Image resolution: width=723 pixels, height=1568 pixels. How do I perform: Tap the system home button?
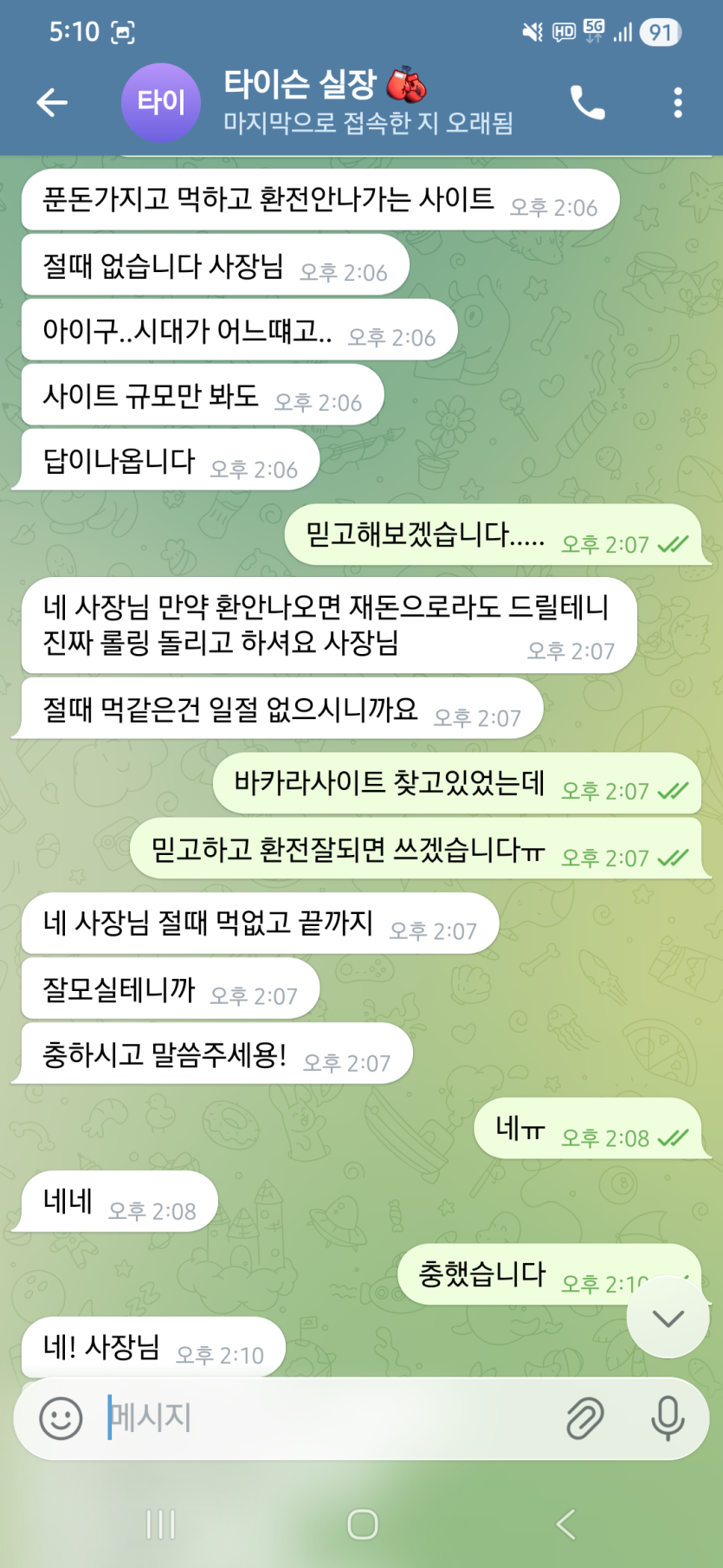click(362, 1524)
